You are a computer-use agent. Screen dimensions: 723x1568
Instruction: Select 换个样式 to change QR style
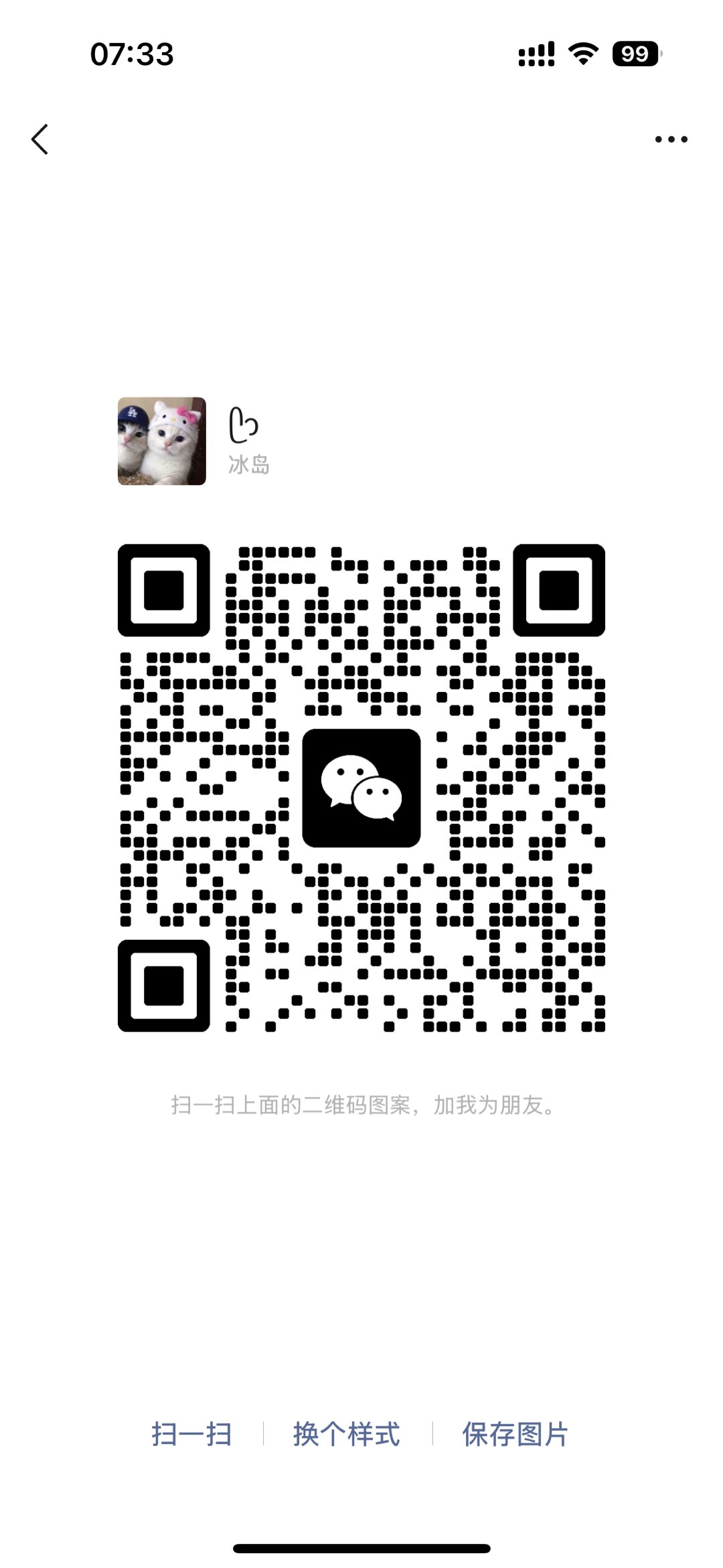tap(347, 1434)
